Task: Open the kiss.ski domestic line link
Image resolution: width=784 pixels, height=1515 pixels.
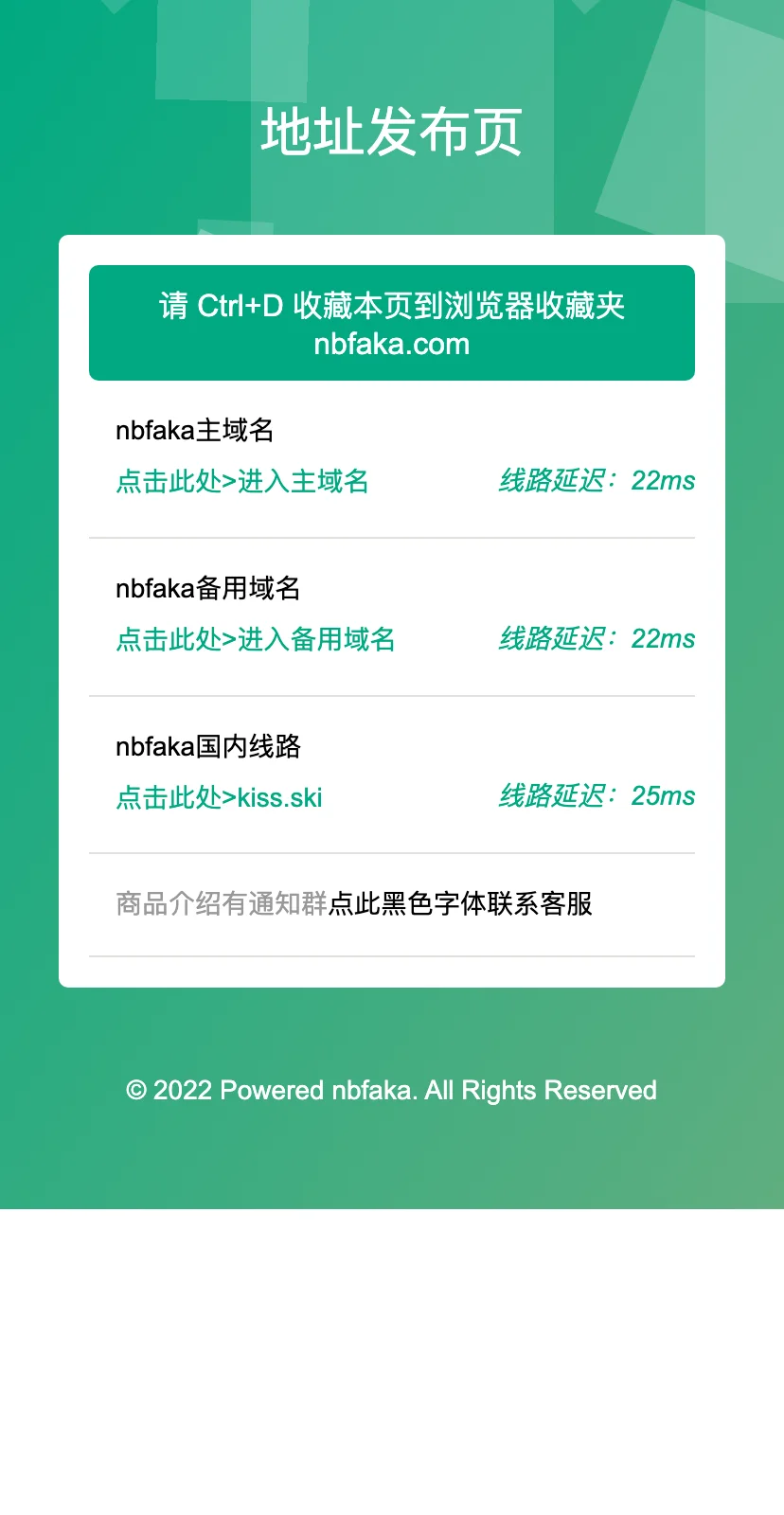Action: point(220,798)
